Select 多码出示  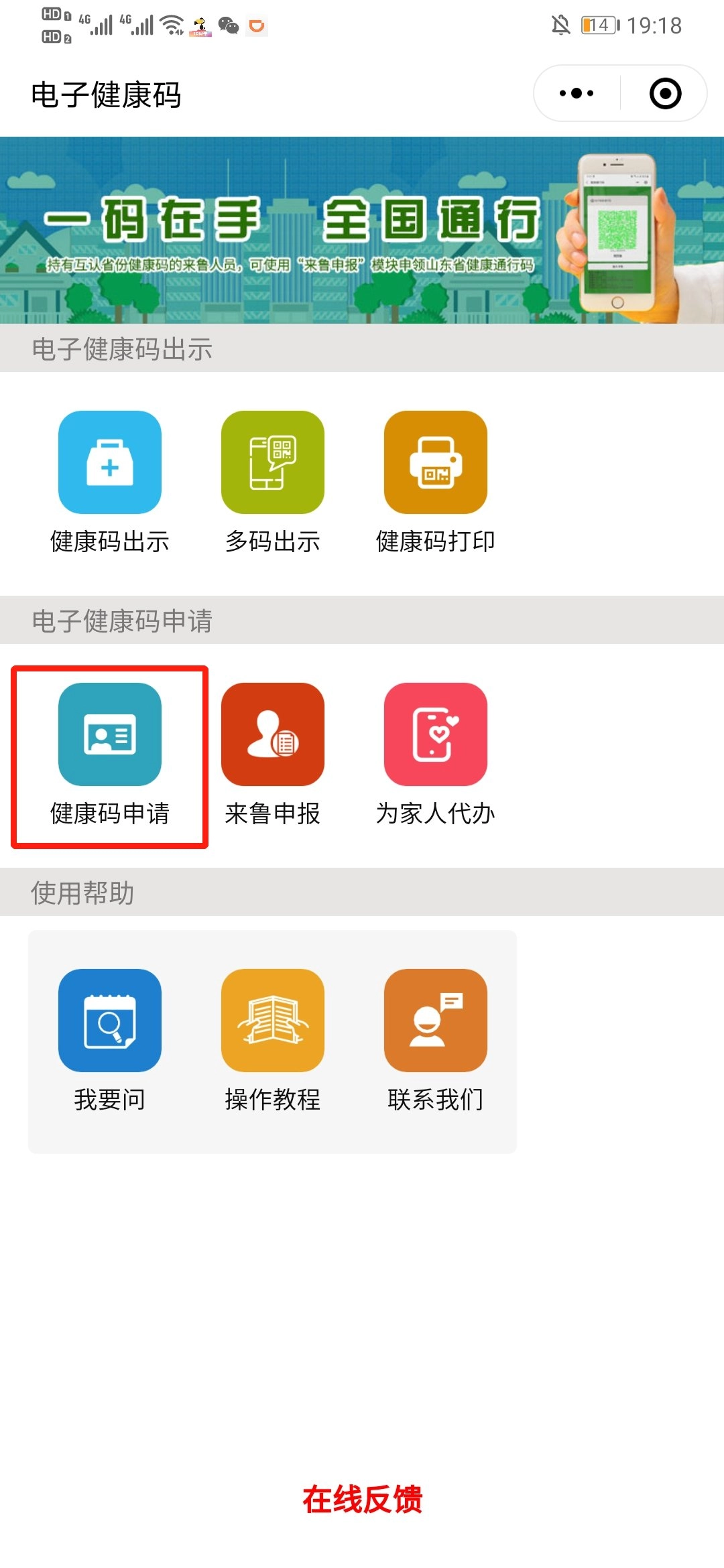pyautogui.click(x=273, y=462)
